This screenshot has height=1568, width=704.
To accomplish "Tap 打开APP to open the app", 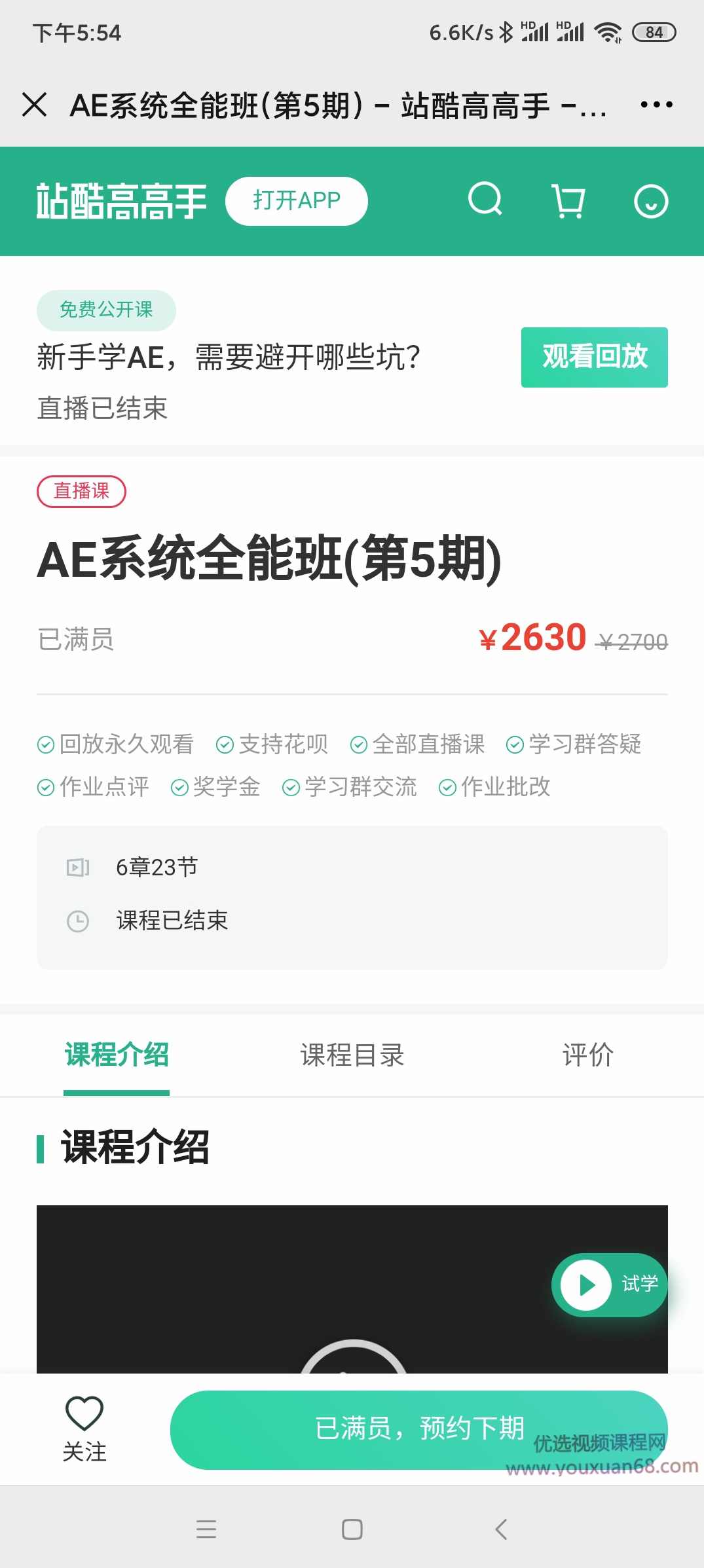I will click(297, 201).
